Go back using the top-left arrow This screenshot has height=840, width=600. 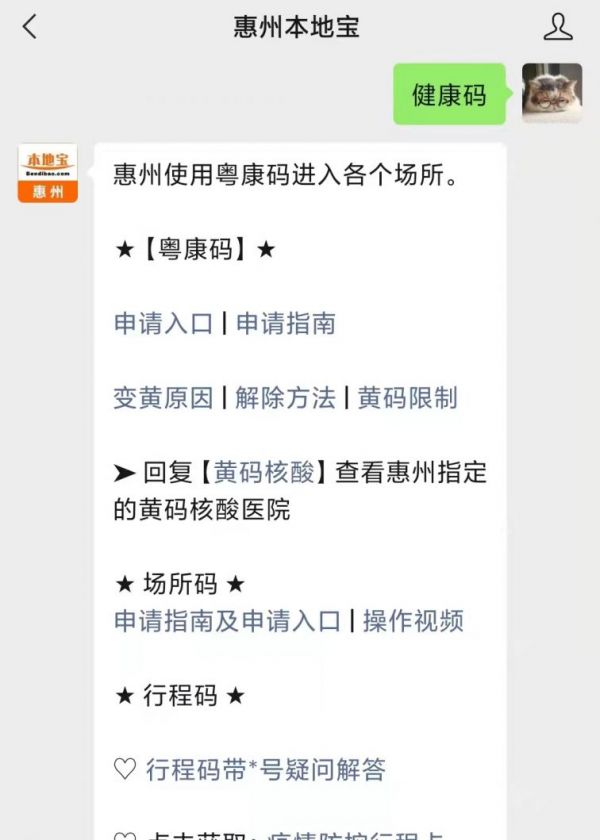pyautogui.click(x=30, y=27)
